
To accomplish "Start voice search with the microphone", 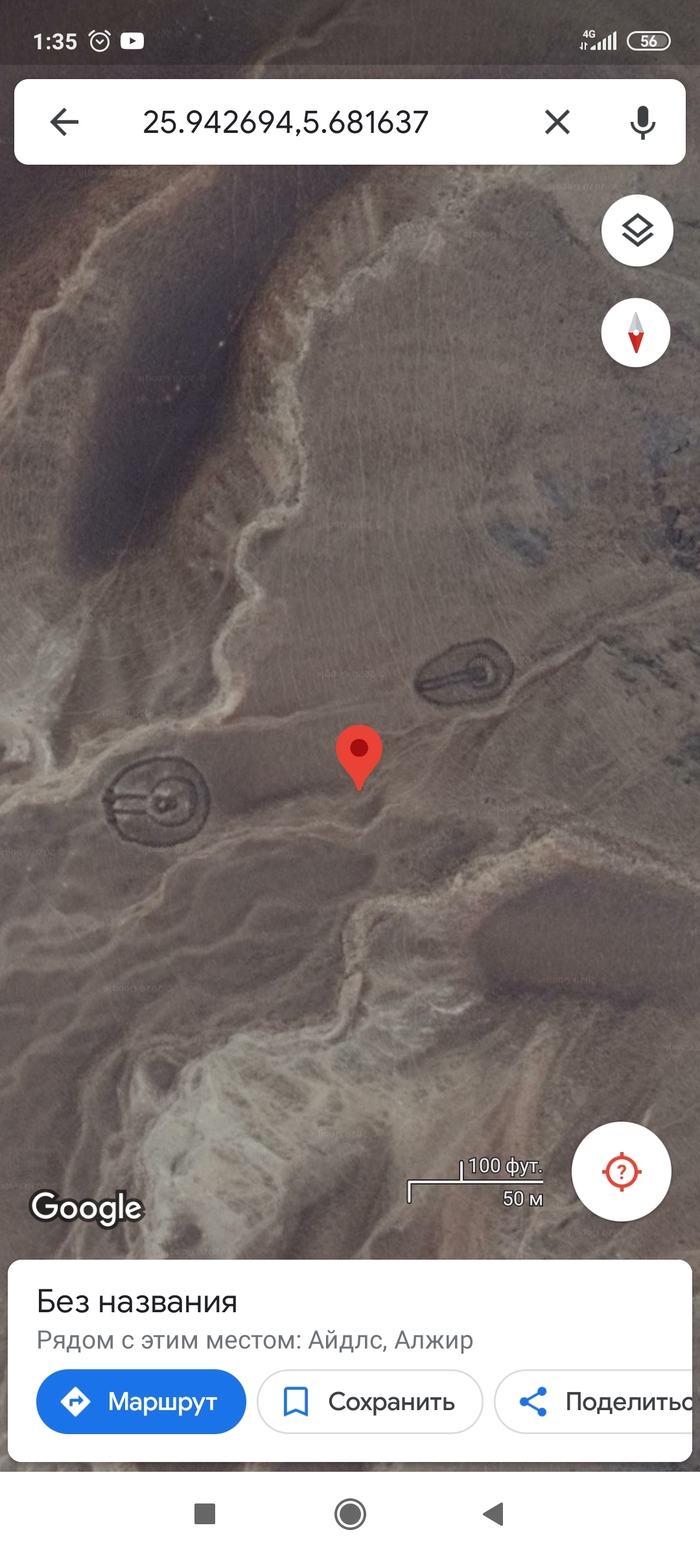I will 642,122.
